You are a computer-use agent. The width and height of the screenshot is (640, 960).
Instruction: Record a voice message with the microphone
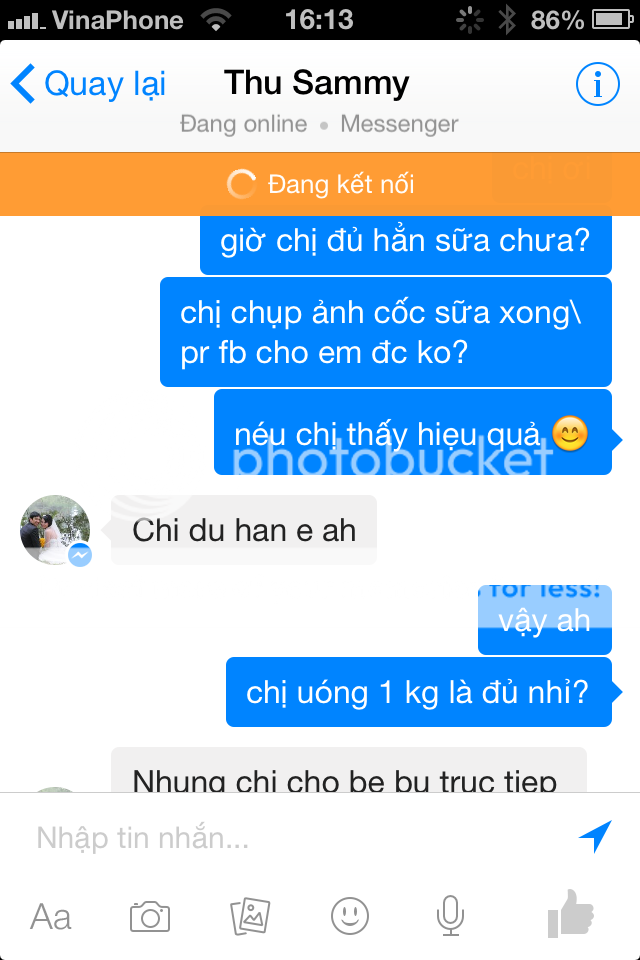pyautogui.click(x=450, y=916)
